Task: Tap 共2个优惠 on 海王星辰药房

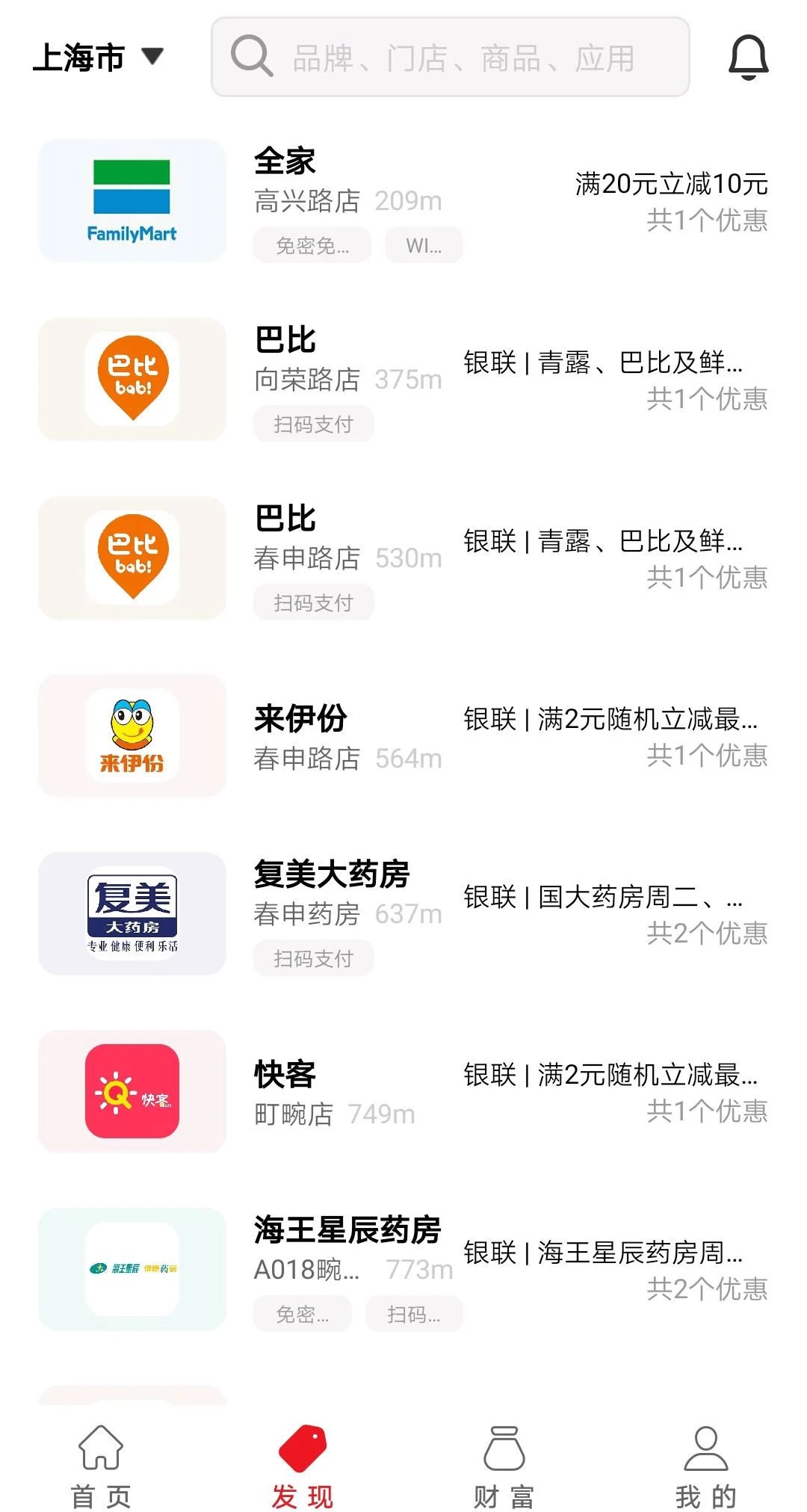Action: pos(707,1296)
